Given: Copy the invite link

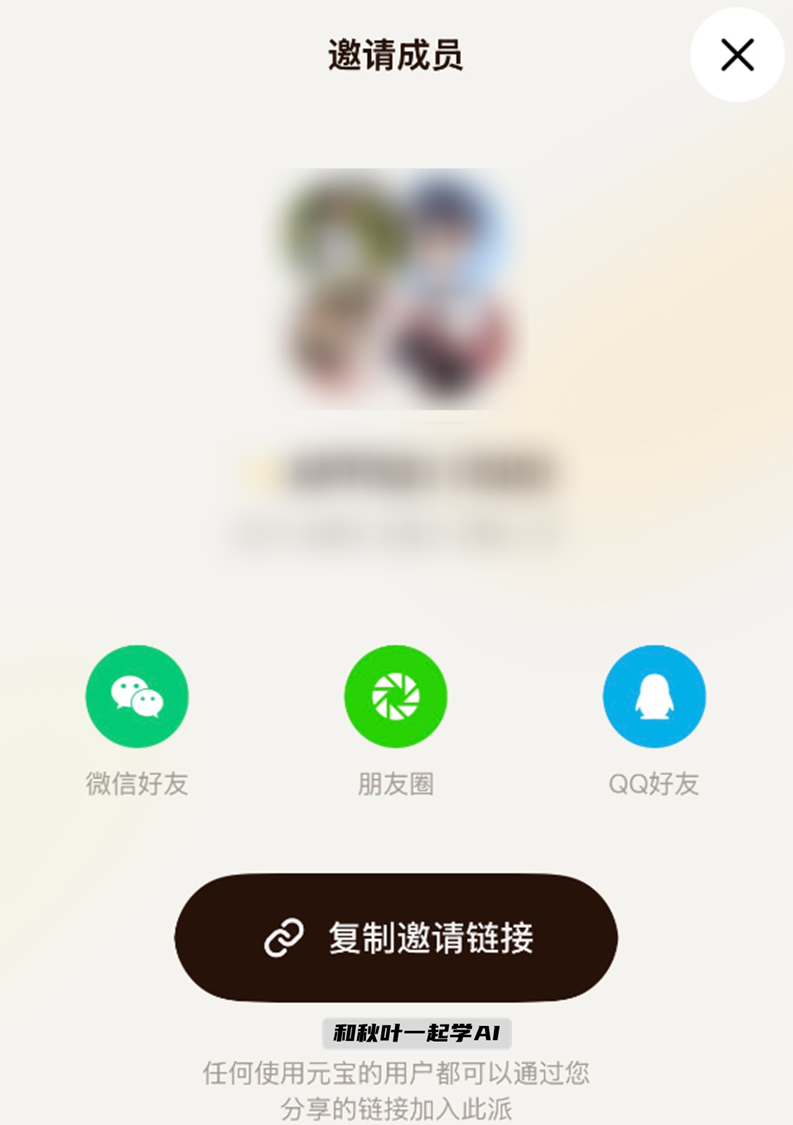Looking at the screenshot, I should 396,937.
